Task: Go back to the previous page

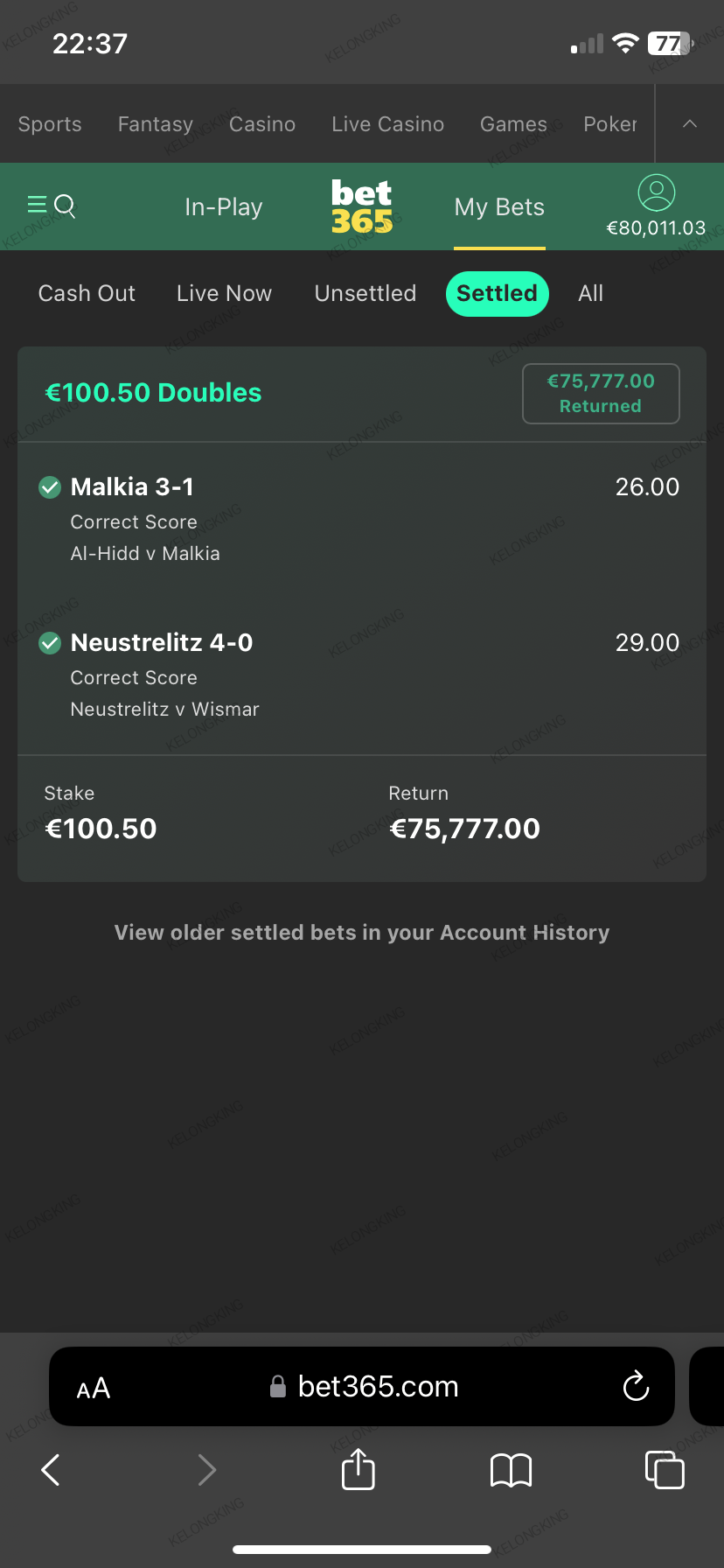Action: 51,1470
